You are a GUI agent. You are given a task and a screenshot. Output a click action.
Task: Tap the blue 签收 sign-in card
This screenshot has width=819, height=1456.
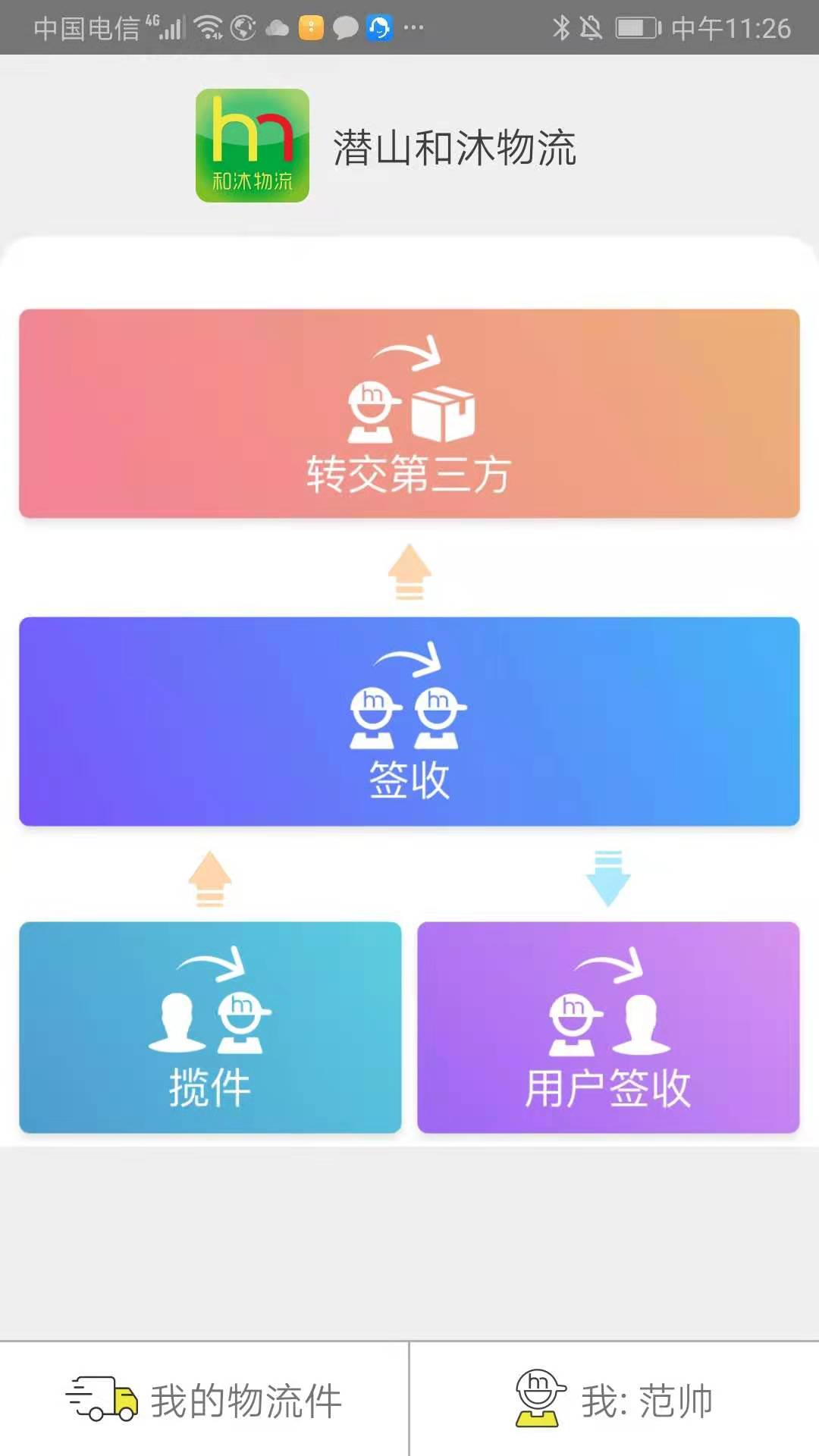[x=409, y=721]
